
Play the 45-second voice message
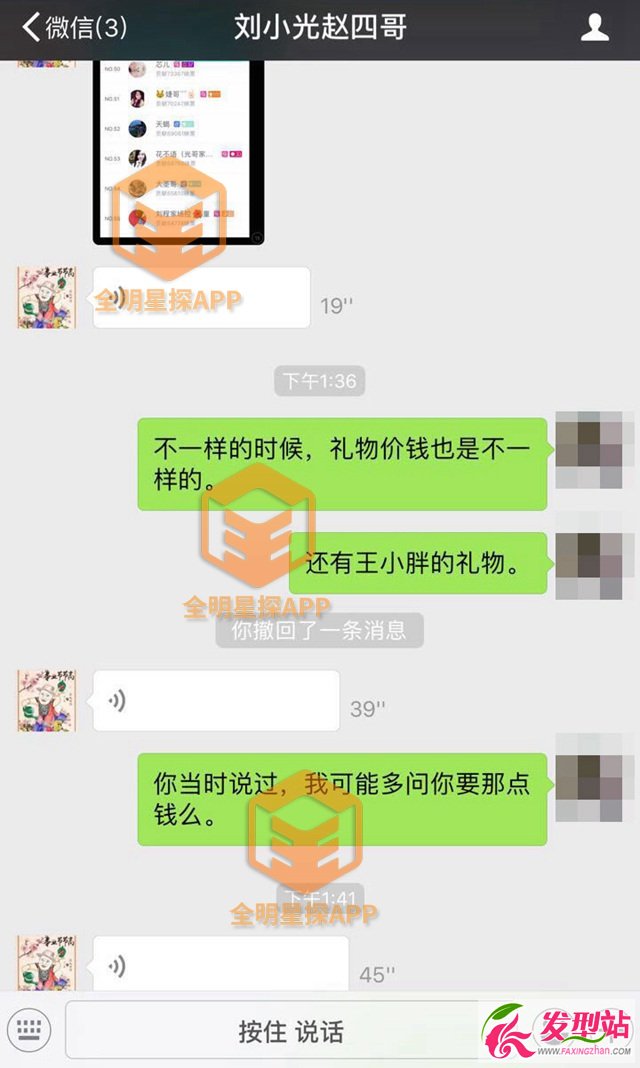click(x=220, y=965)
